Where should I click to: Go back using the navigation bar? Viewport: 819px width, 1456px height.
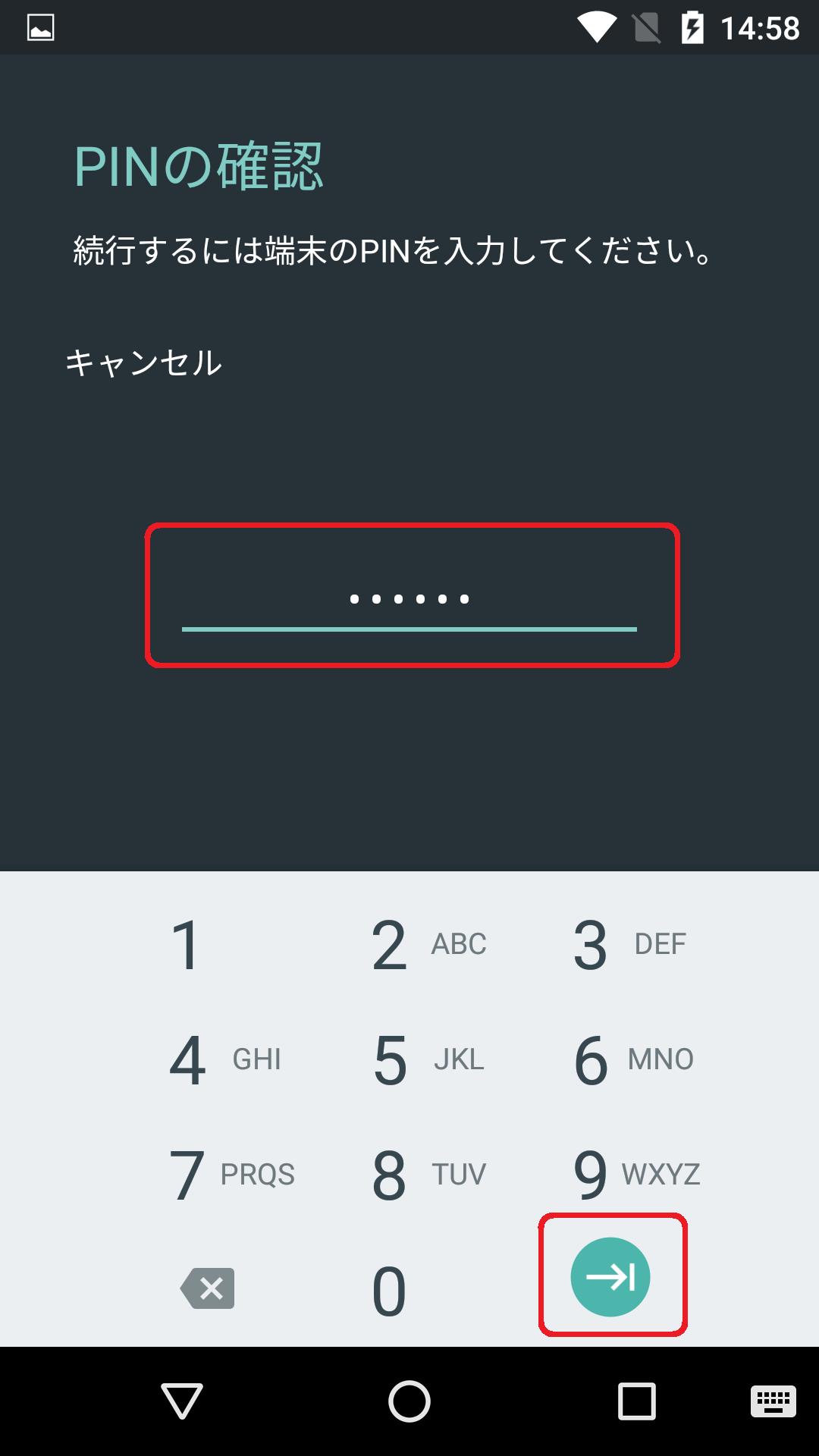pos(182,1401)
